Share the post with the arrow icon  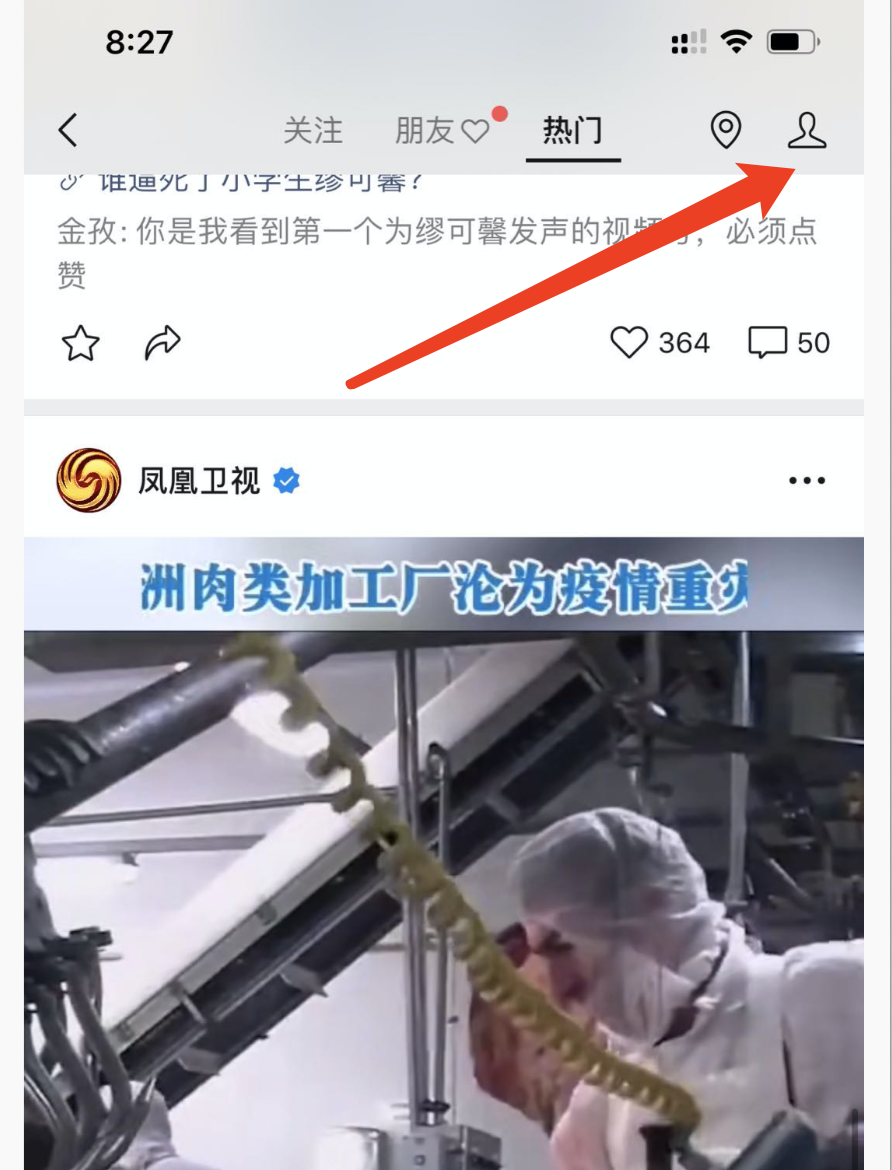coord(162,343)
